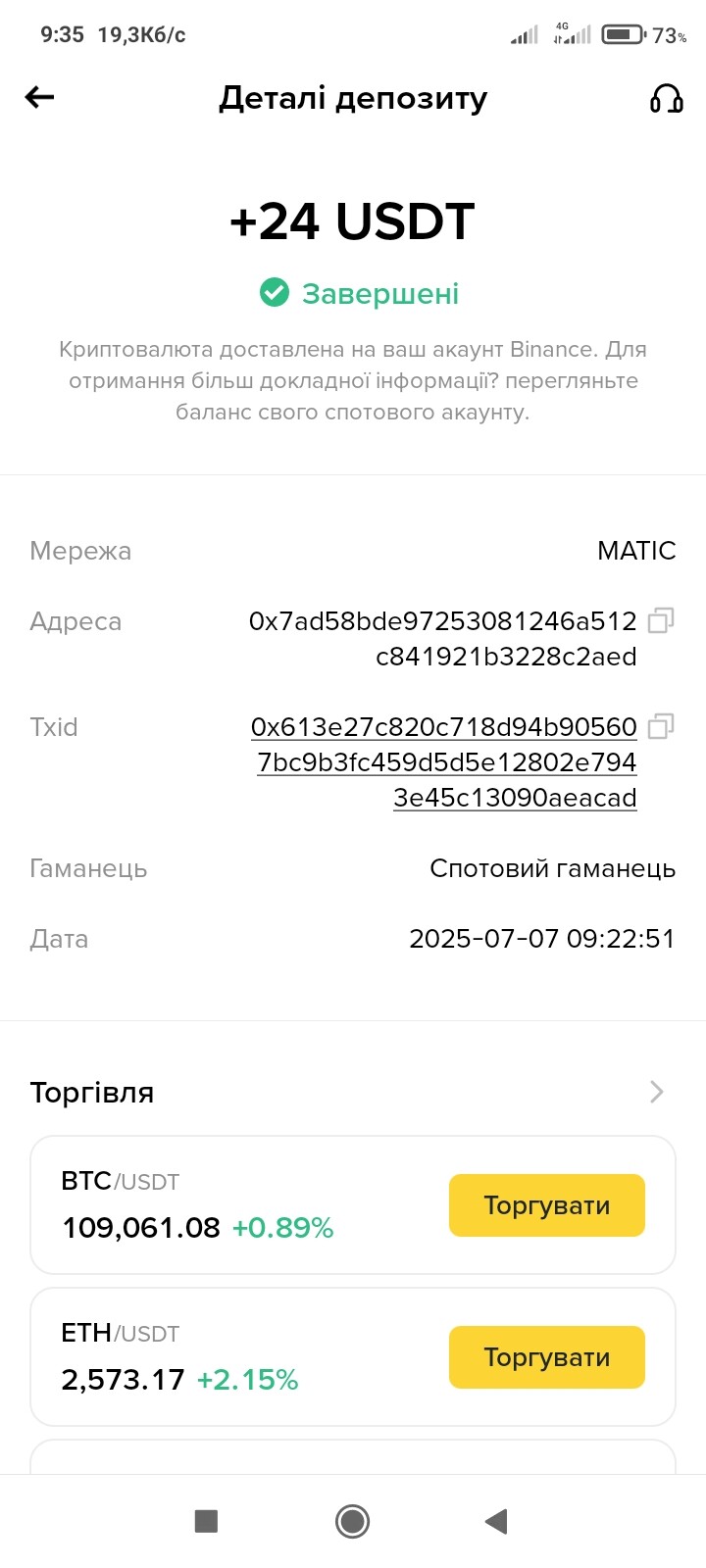Open system recent apps square
The image size is (706, 1568).
206,1521
